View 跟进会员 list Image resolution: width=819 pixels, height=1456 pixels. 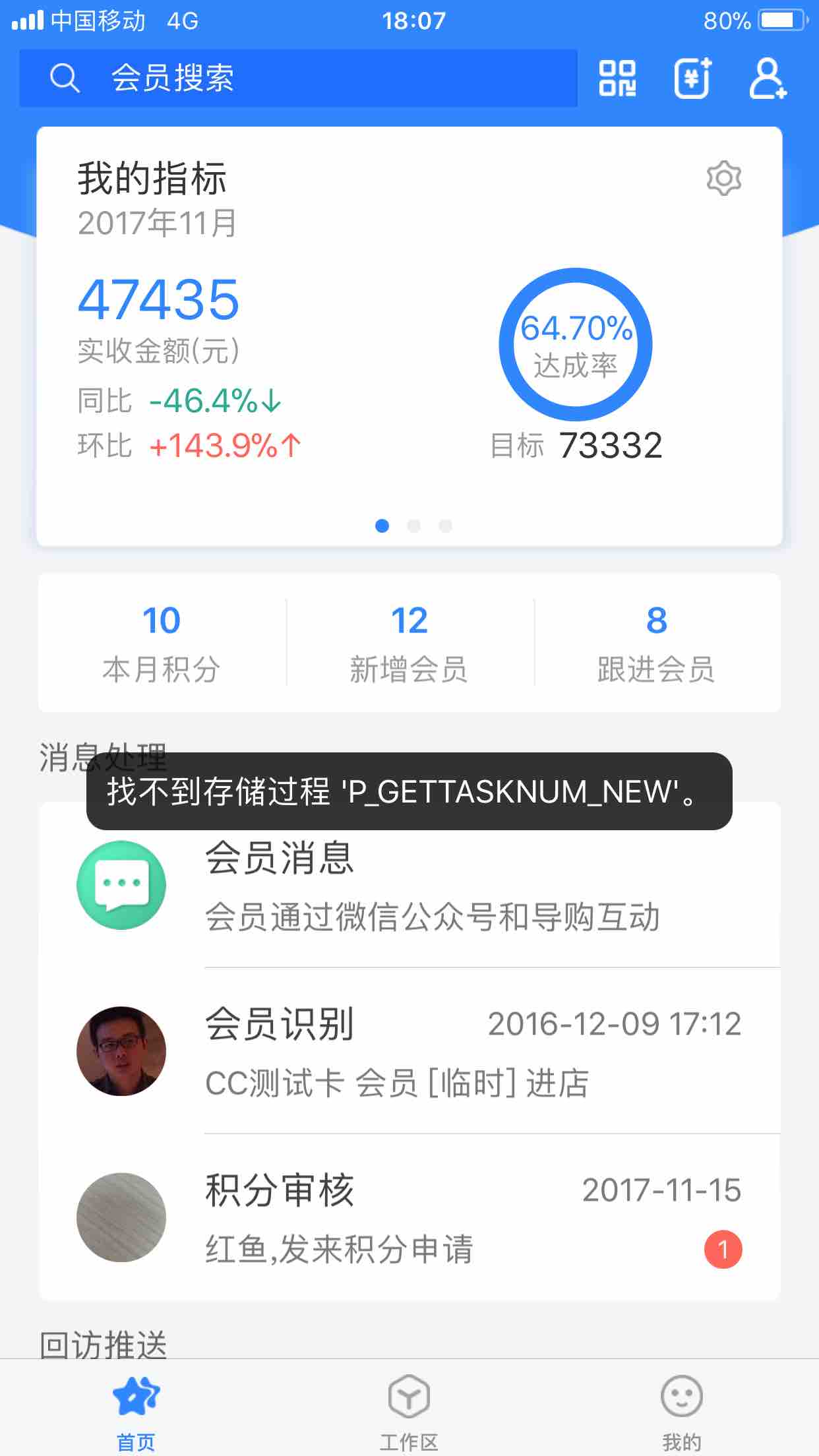coord(656,643)
